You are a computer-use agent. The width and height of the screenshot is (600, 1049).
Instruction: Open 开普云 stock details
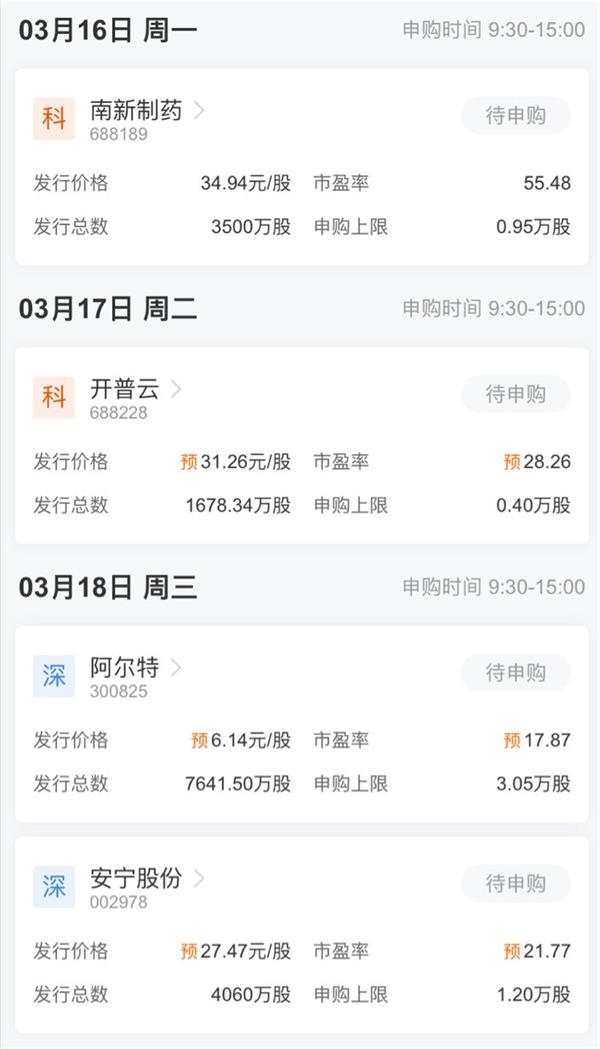(125, 390)
